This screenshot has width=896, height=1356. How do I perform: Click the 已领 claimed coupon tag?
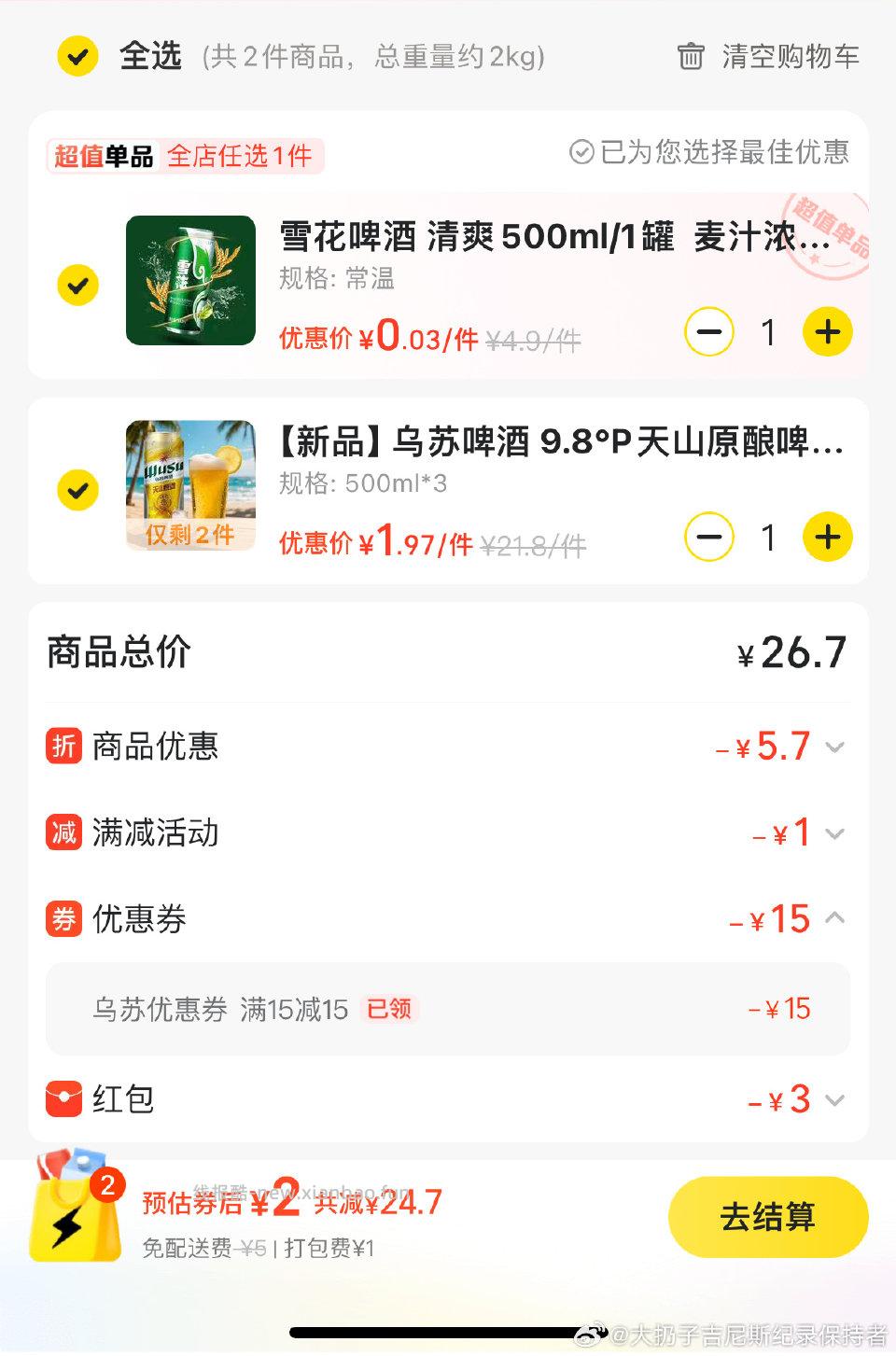point(390,1010)
